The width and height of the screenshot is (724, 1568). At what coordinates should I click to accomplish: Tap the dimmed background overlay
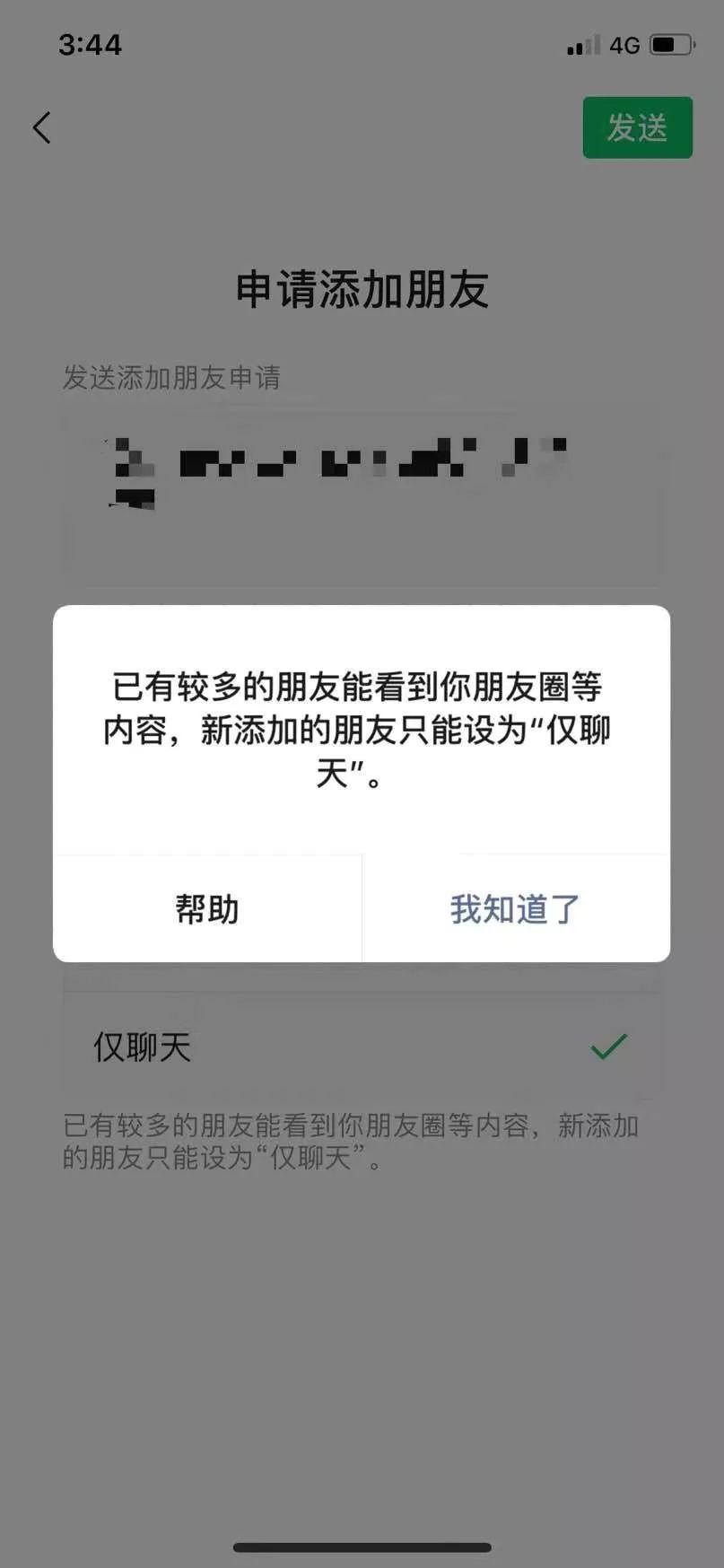[x=362, y=1346]
